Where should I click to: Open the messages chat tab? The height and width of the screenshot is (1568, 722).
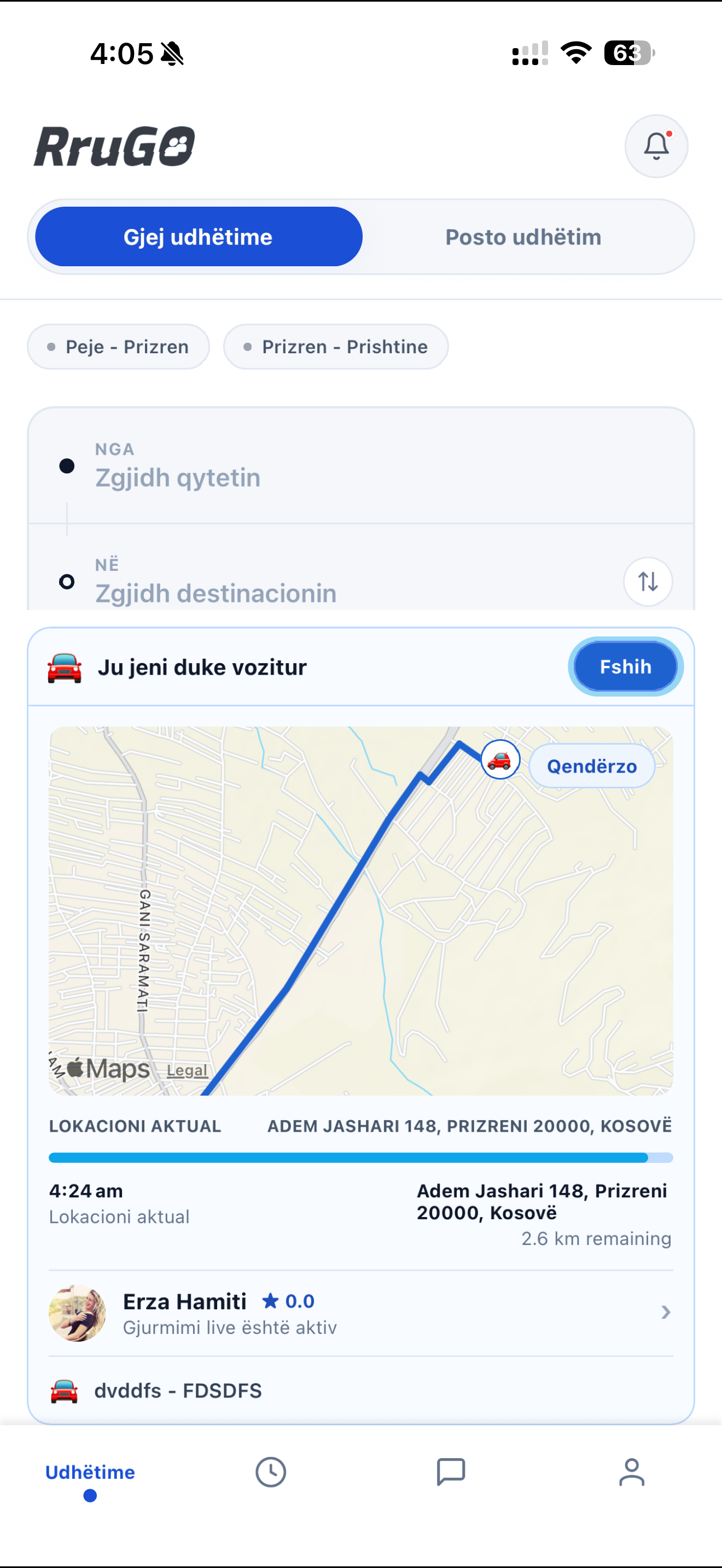click(451, 1472)
